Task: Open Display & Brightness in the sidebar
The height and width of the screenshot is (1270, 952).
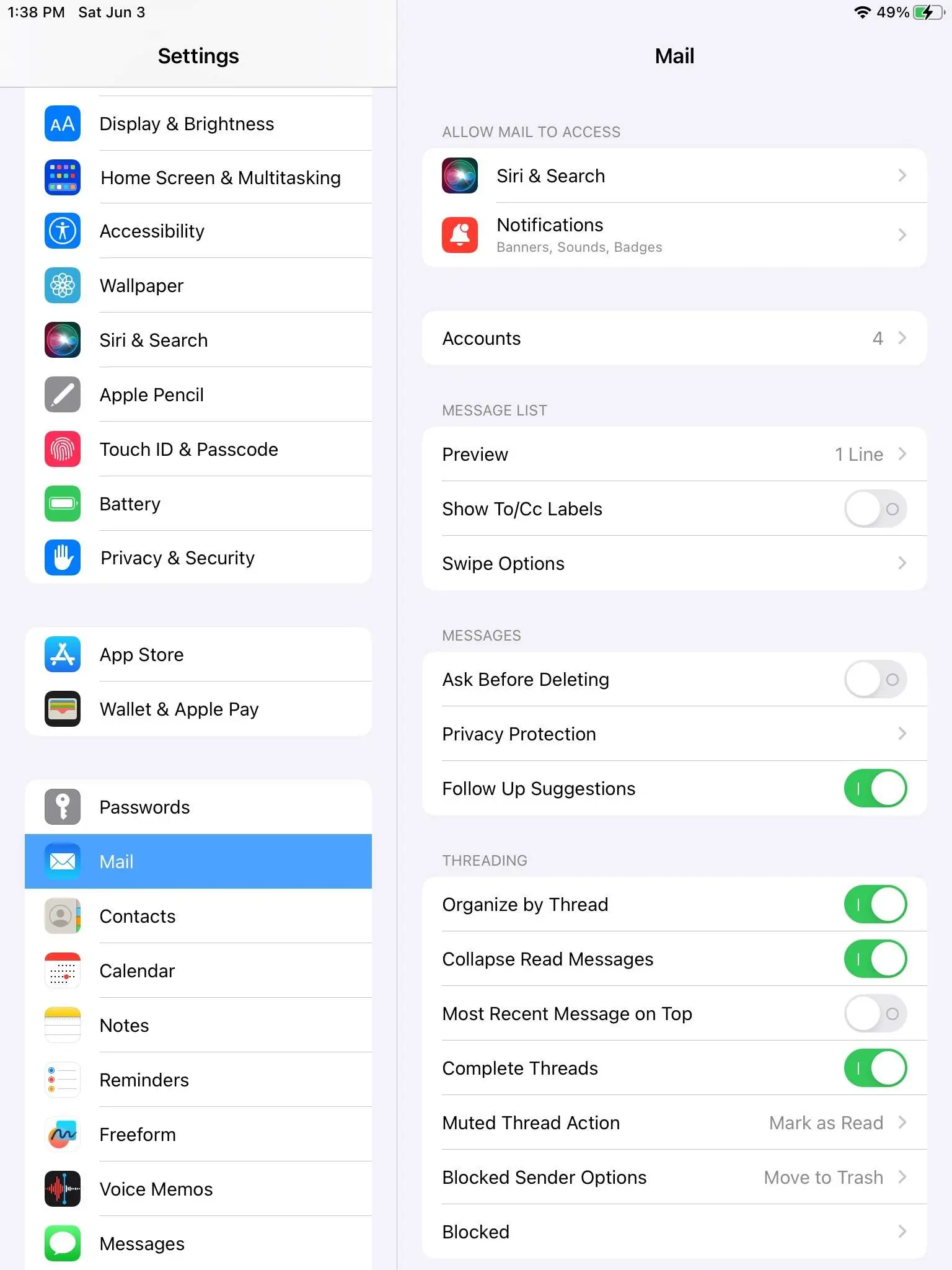Action: [x=198, y=124]
